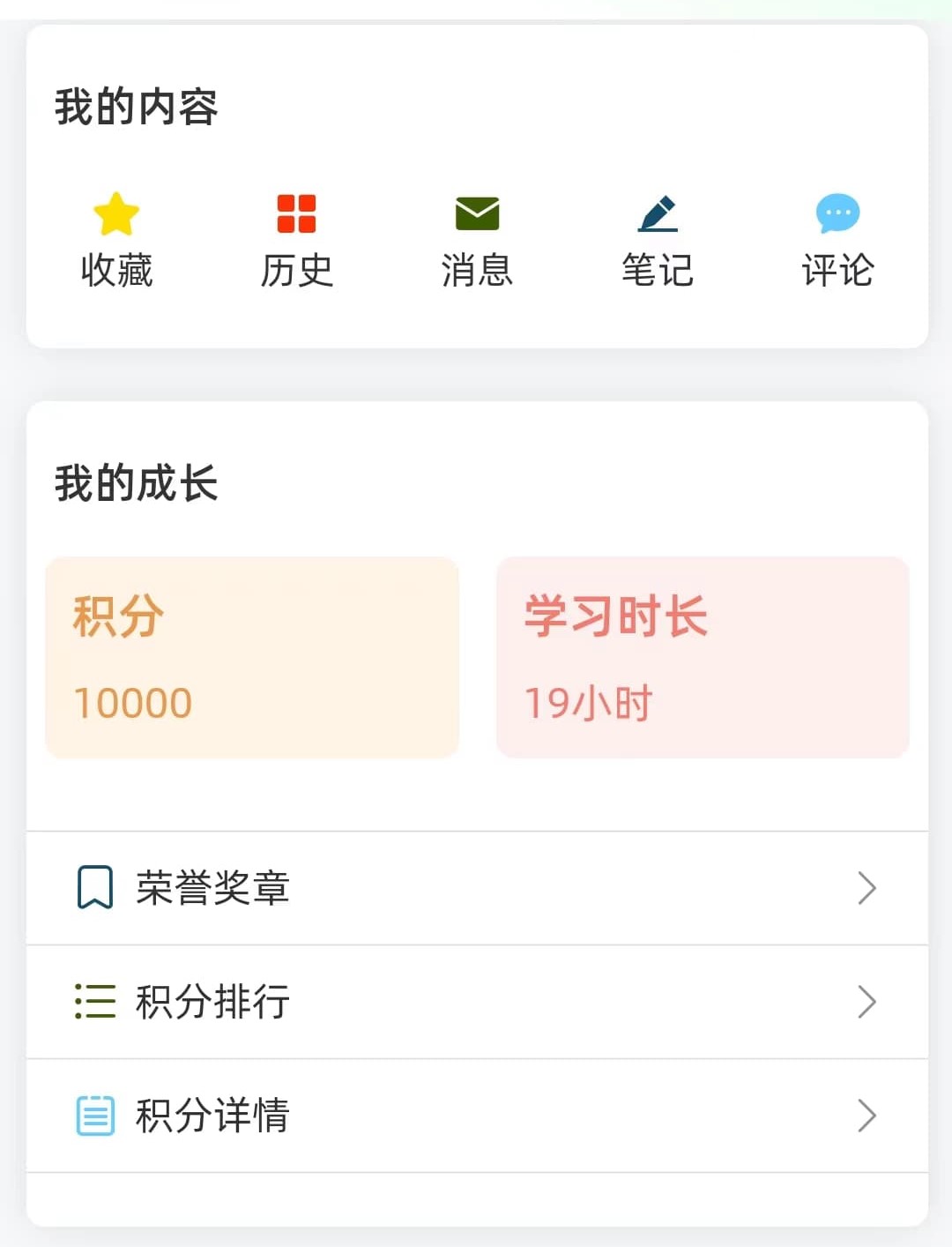Open 历史 history
The height and width of the screenshot is (1247, 952).
coord(296,240)
